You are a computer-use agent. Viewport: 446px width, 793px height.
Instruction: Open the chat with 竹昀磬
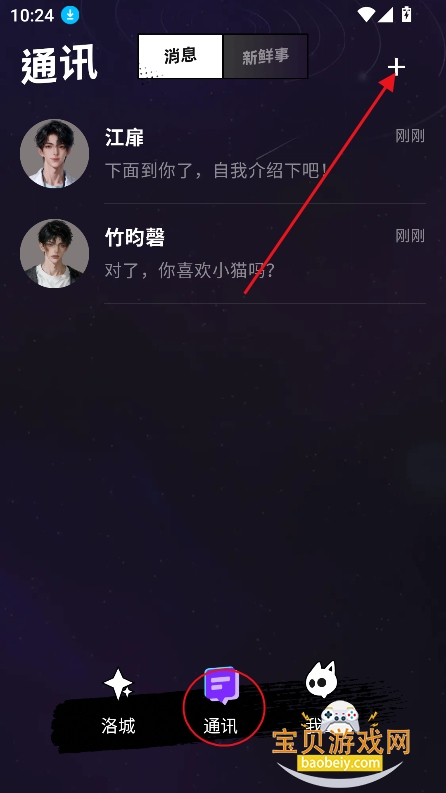click(222, 254)
